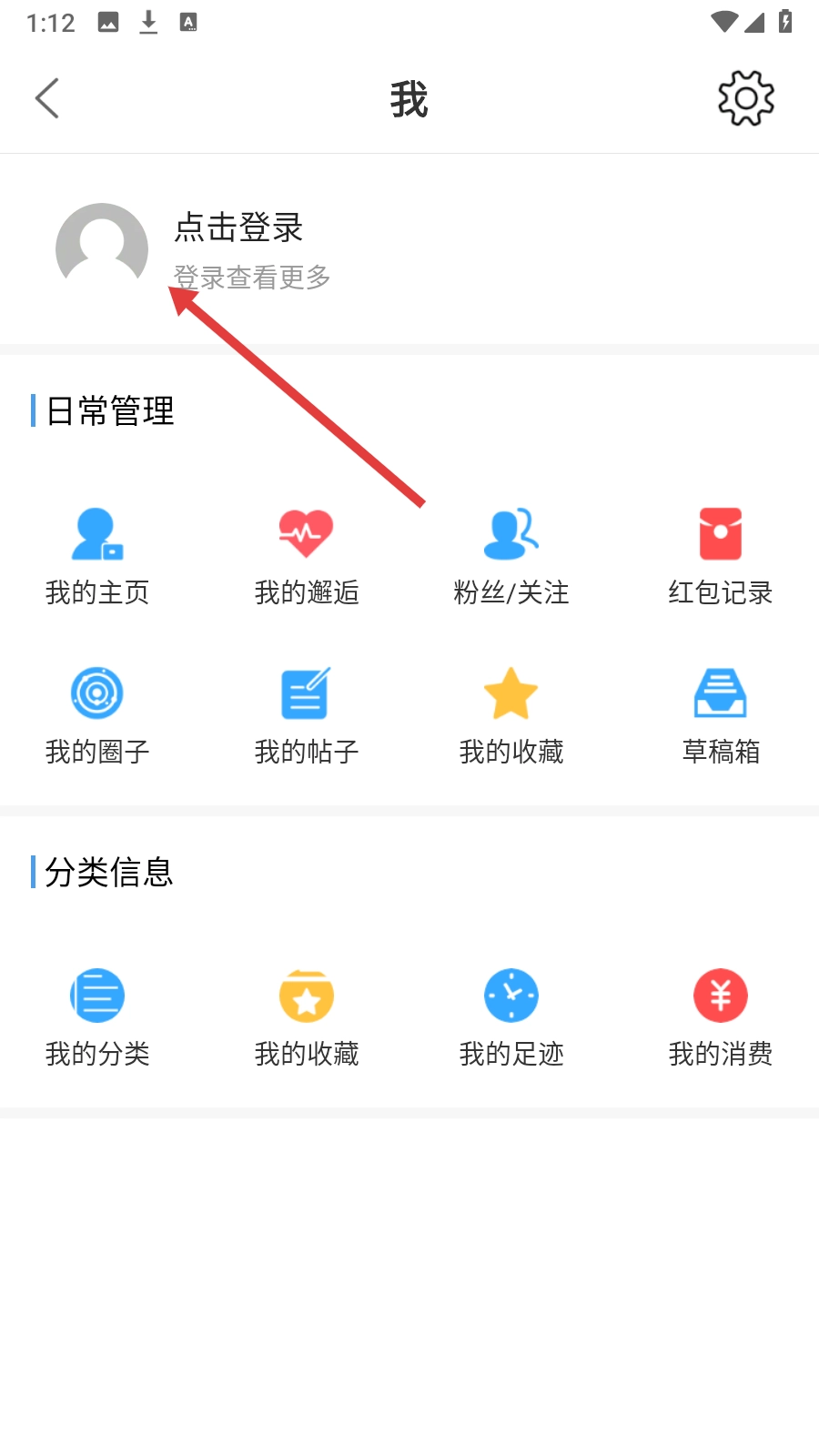Image resolution: width=819 pixels, height=1456 pixels.
Task: Go back using the top-left arrow
Action: pyautogui.click(x=47, y=98)
